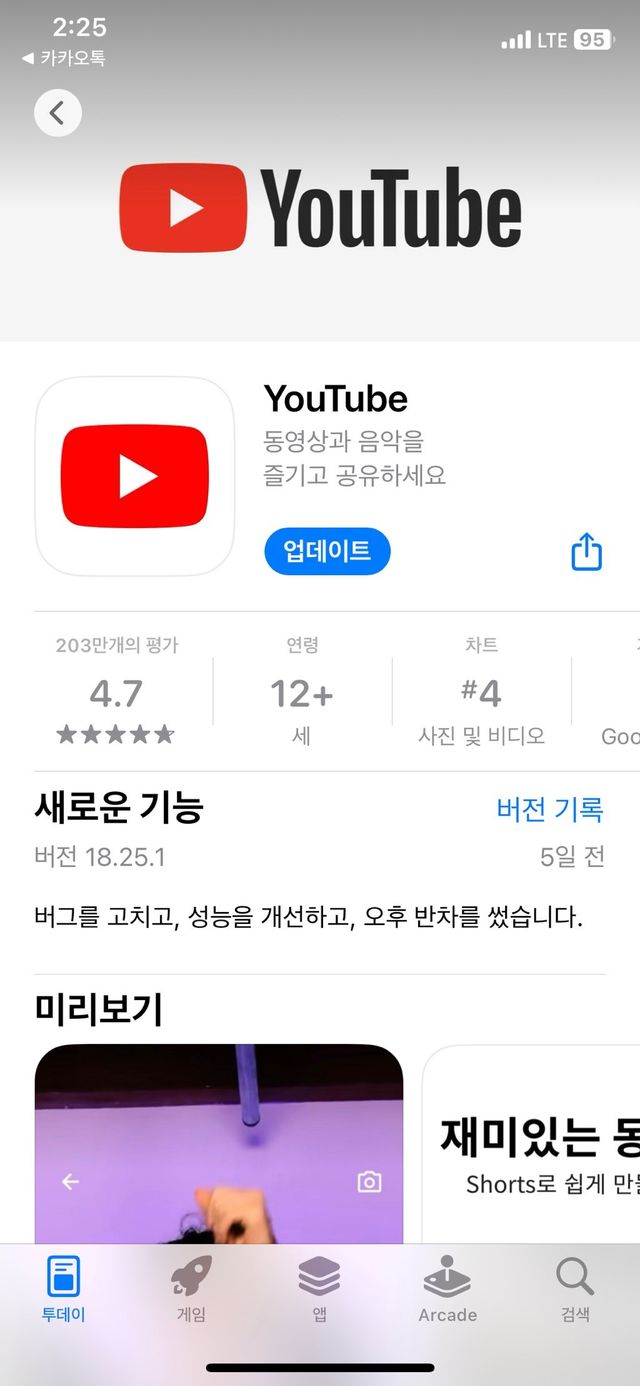The height and width of the screenshot is (1386, 640).
Task: Open the first preview screenshot
Action: point(219,1144)
